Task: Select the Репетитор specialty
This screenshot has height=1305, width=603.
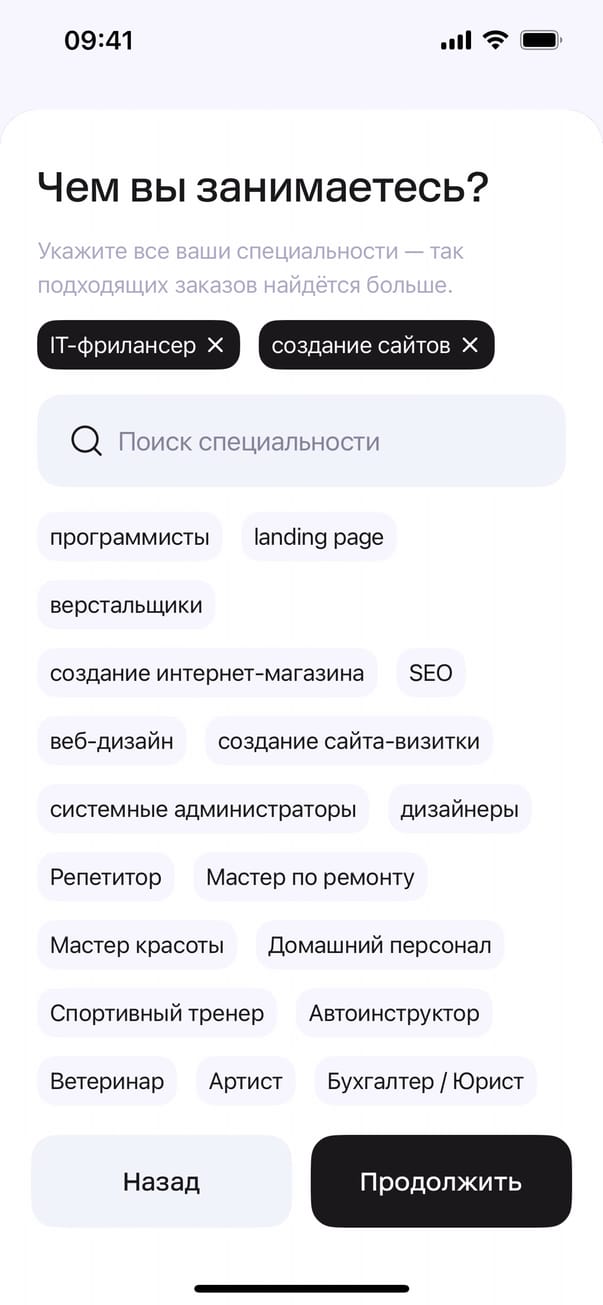Action: 106,877
